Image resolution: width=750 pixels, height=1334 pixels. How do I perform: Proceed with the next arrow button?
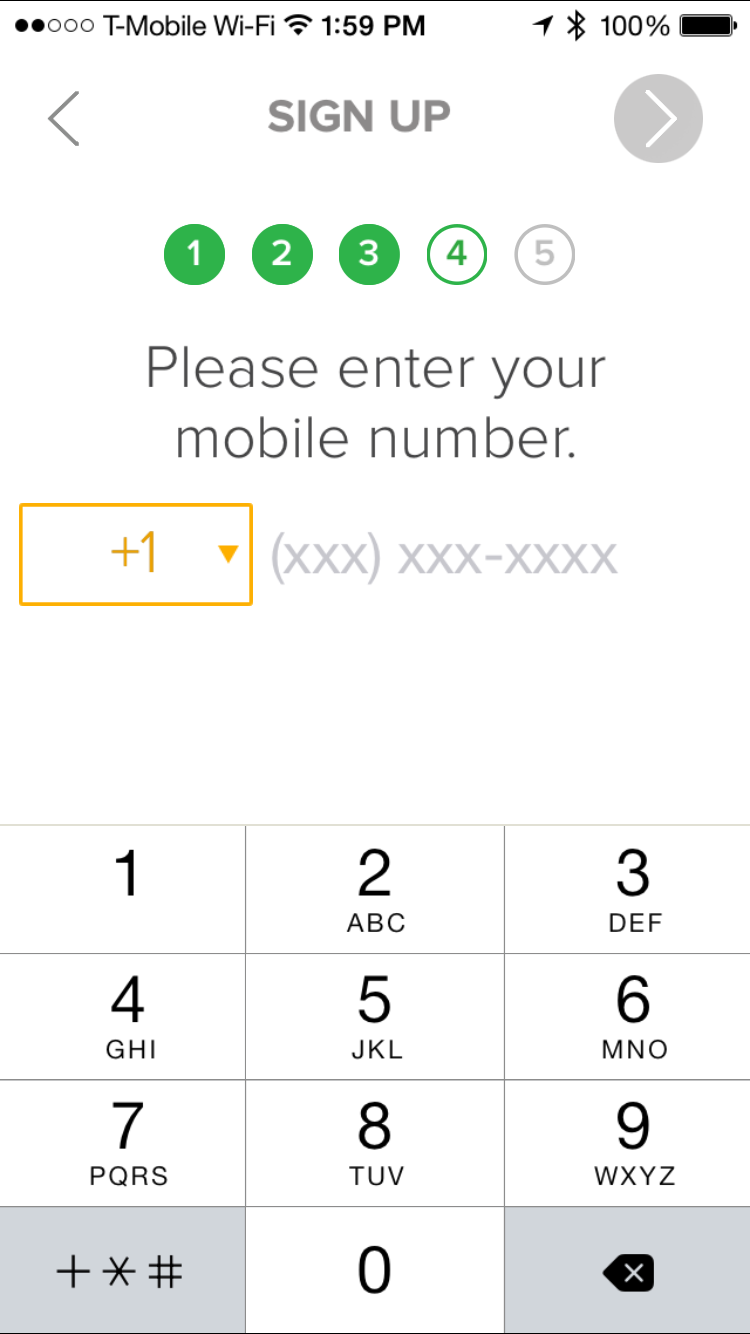click(658, 118)
